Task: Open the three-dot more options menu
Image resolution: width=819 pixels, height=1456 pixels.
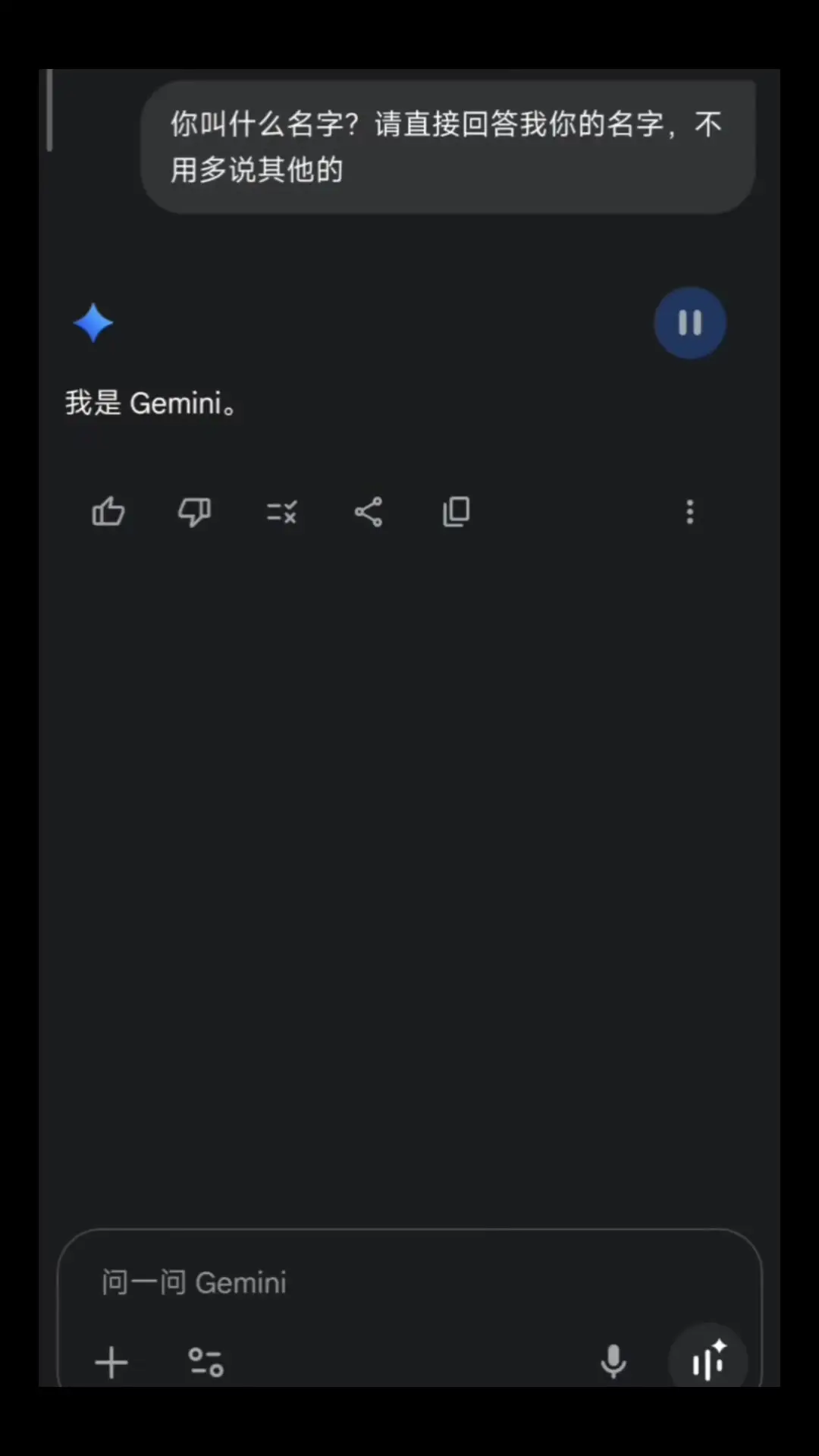Action: pyautogui.click(x=689, y=512)
